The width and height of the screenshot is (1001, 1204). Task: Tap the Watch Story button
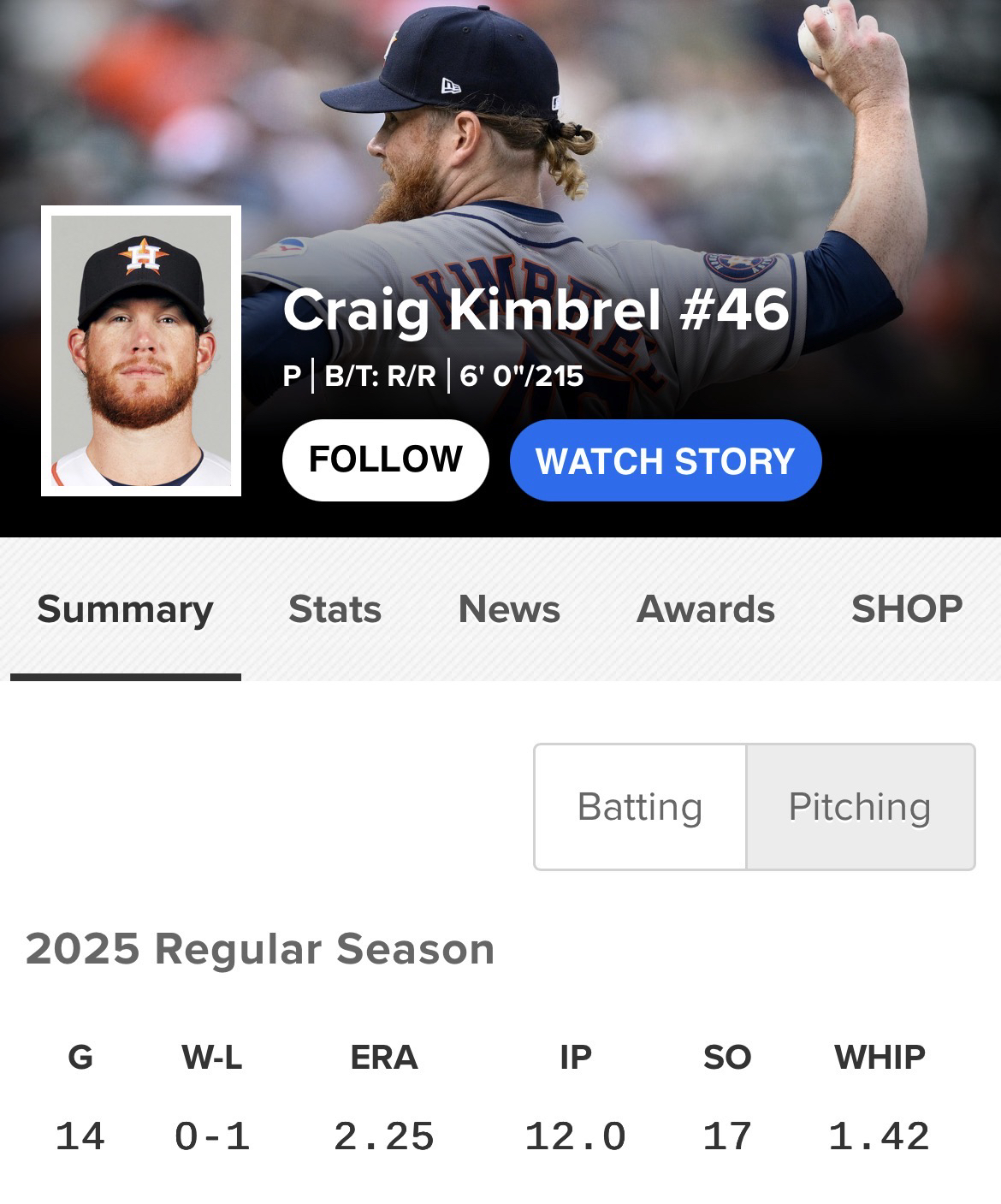[665, 460]
